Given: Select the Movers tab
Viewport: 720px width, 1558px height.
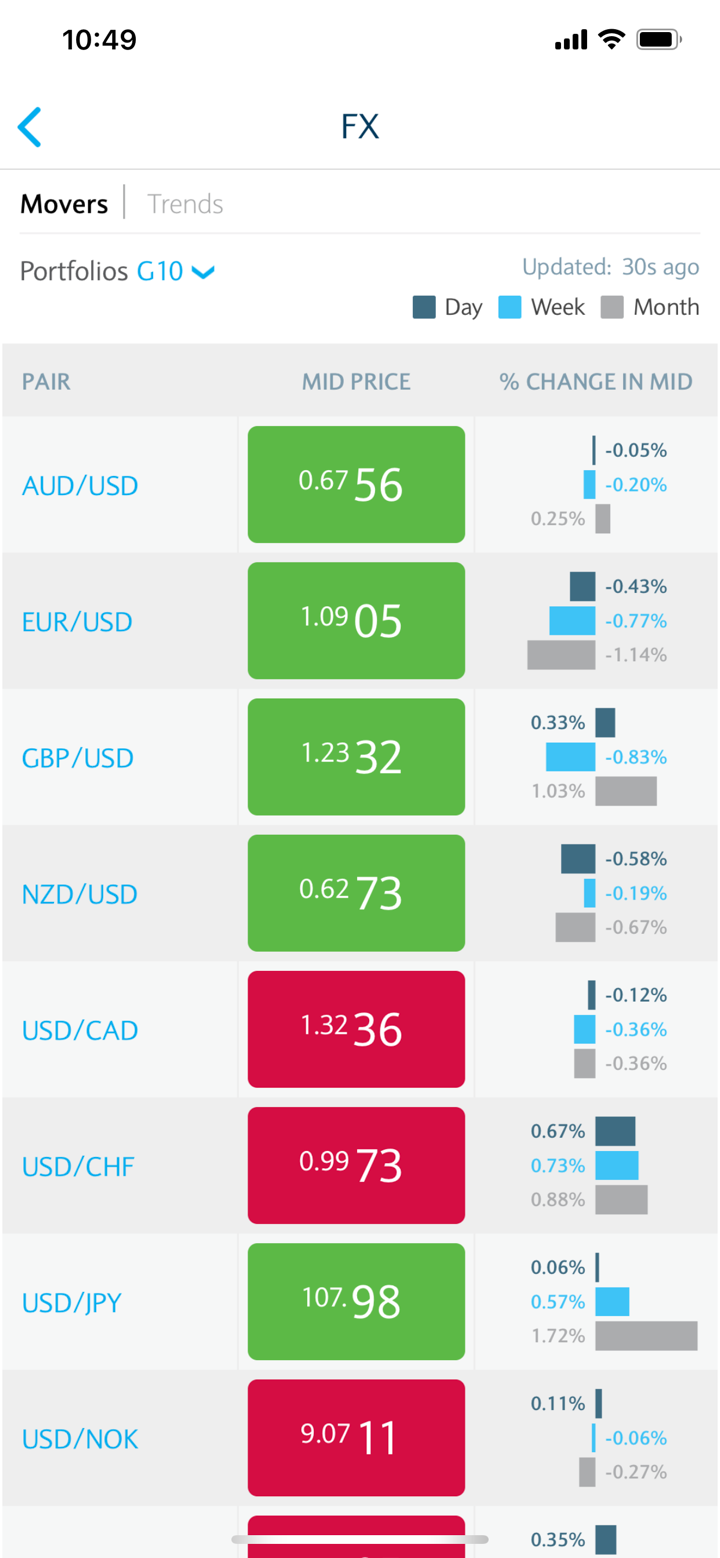Looking at the screenshot, I should coord(63,203).
